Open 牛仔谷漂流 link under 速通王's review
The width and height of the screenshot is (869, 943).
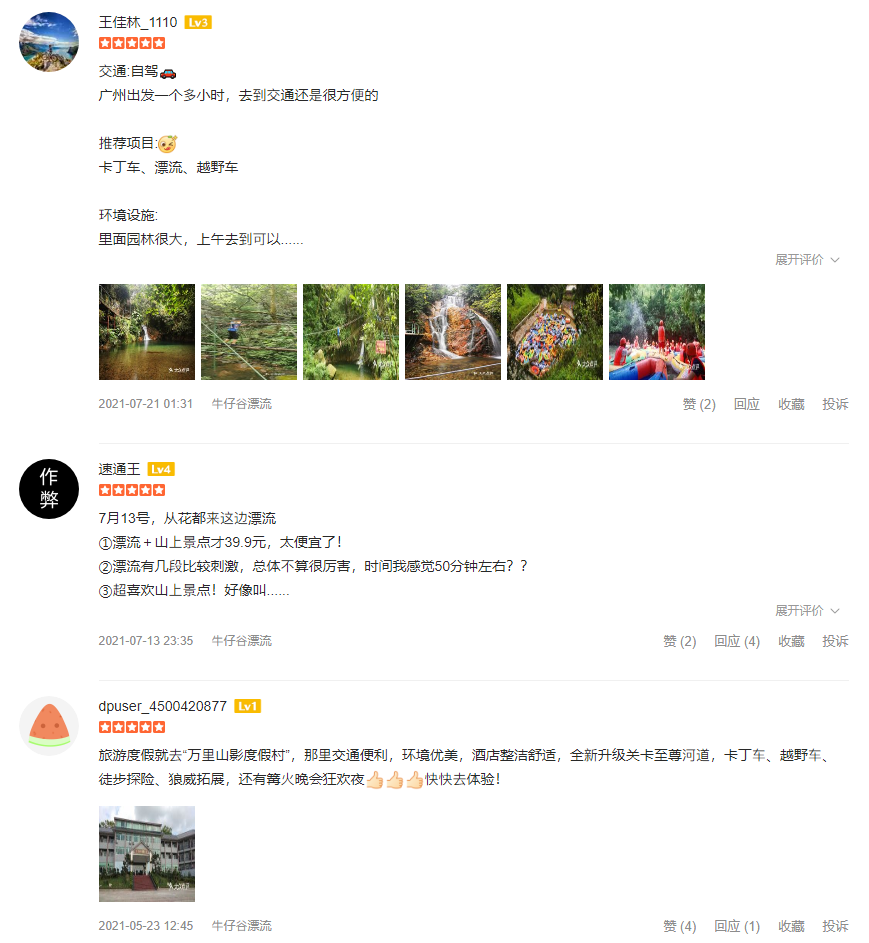(241, 641)
